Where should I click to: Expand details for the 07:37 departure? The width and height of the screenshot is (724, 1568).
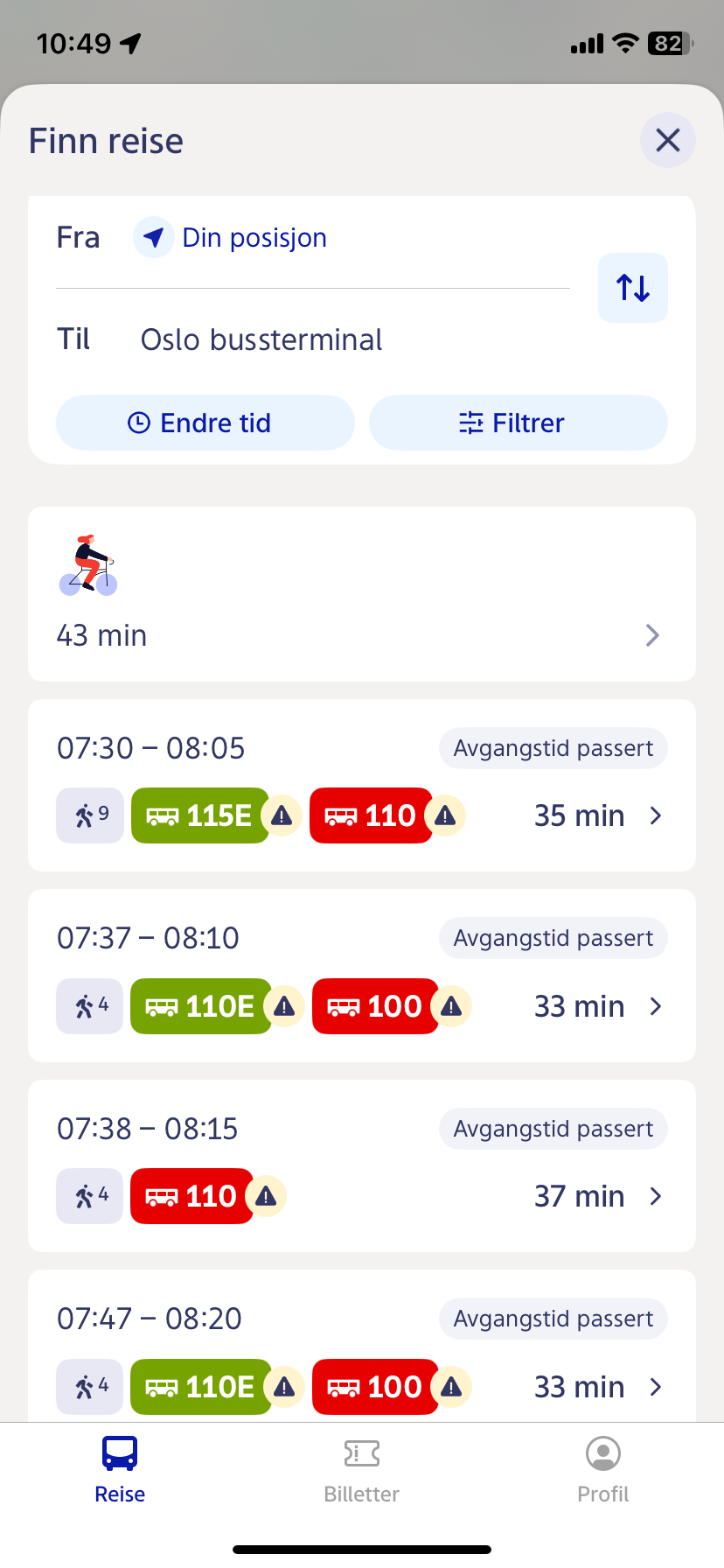[656, 1006]
